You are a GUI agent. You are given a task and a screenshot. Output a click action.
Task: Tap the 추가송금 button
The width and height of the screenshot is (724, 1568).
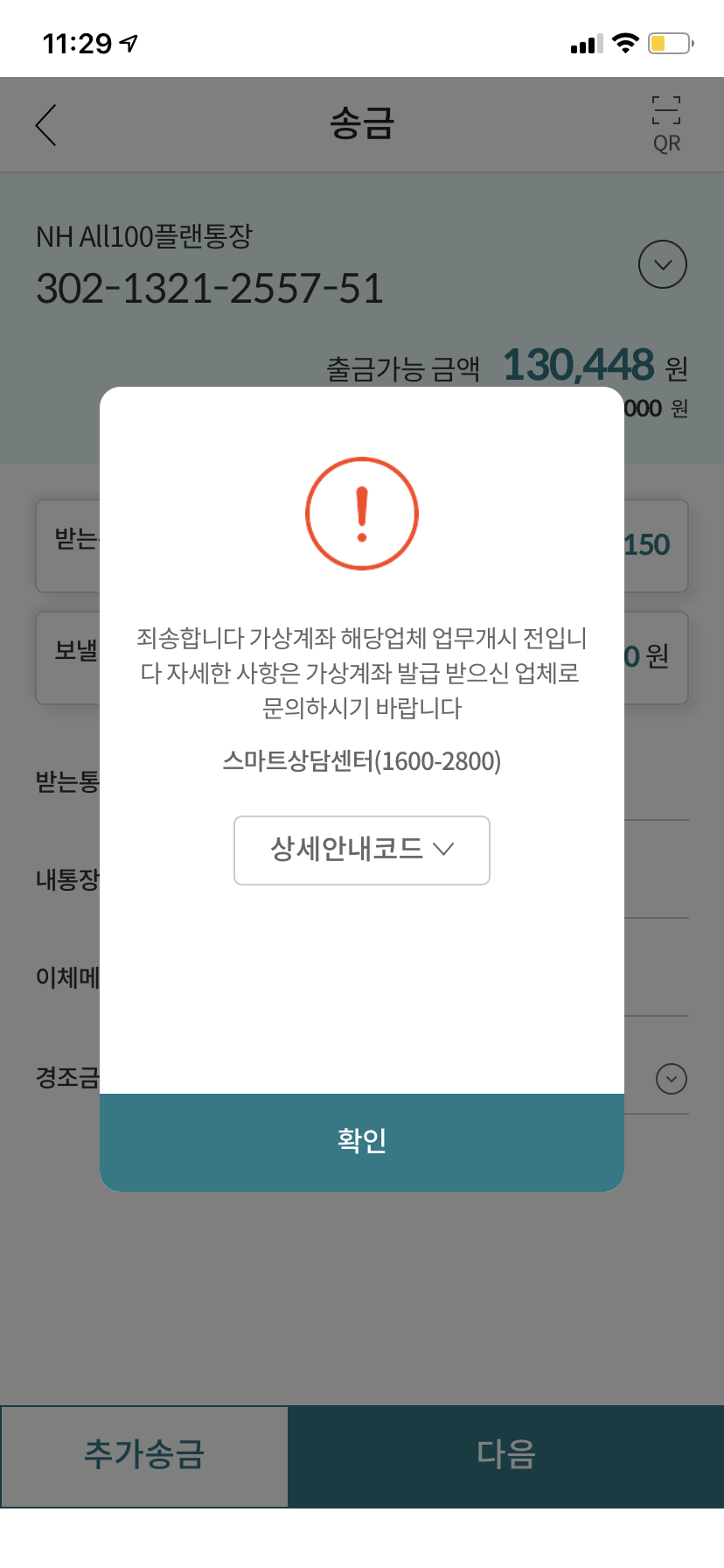(x=144, y=1456)
